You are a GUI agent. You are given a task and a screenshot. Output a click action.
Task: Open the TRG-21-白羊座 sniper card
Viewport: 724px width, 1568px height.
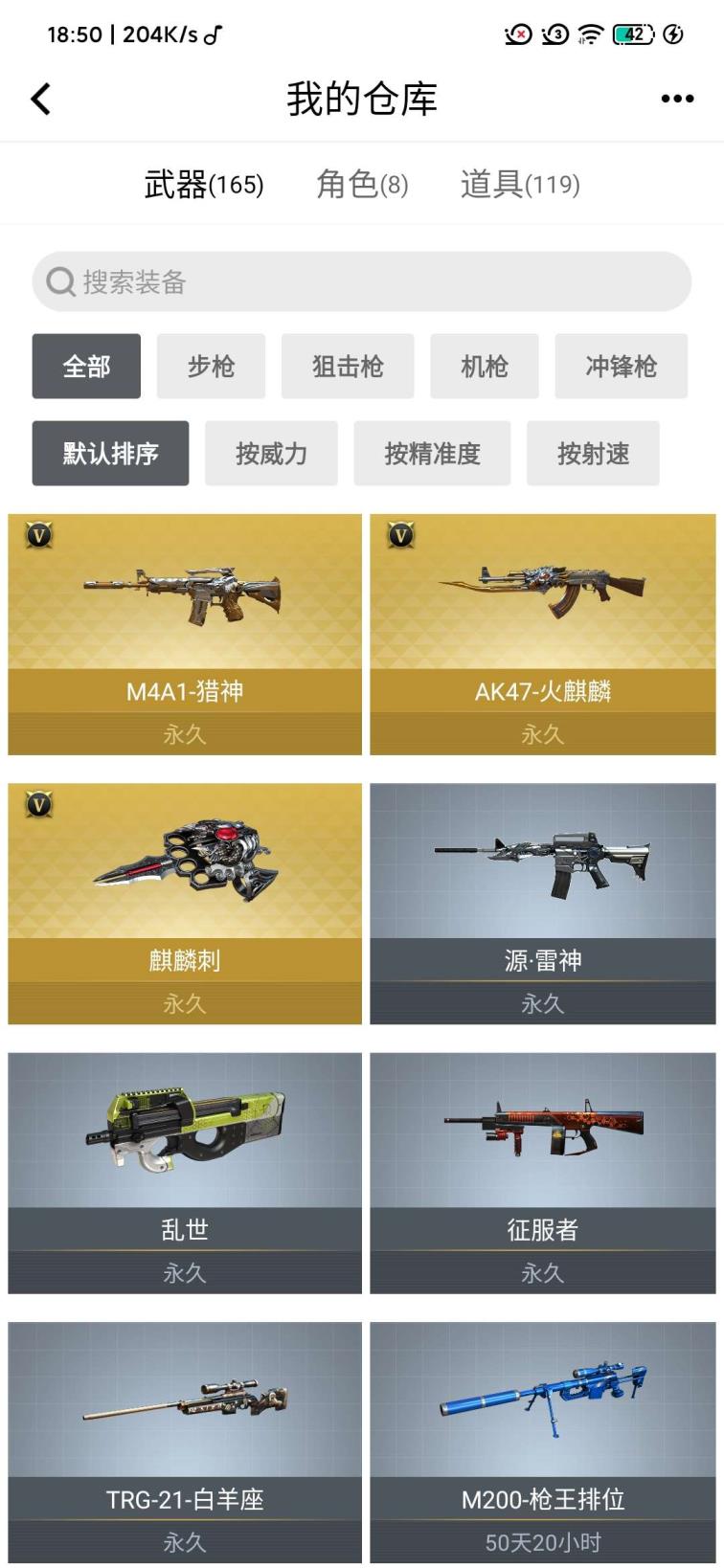pos(185,1441)
